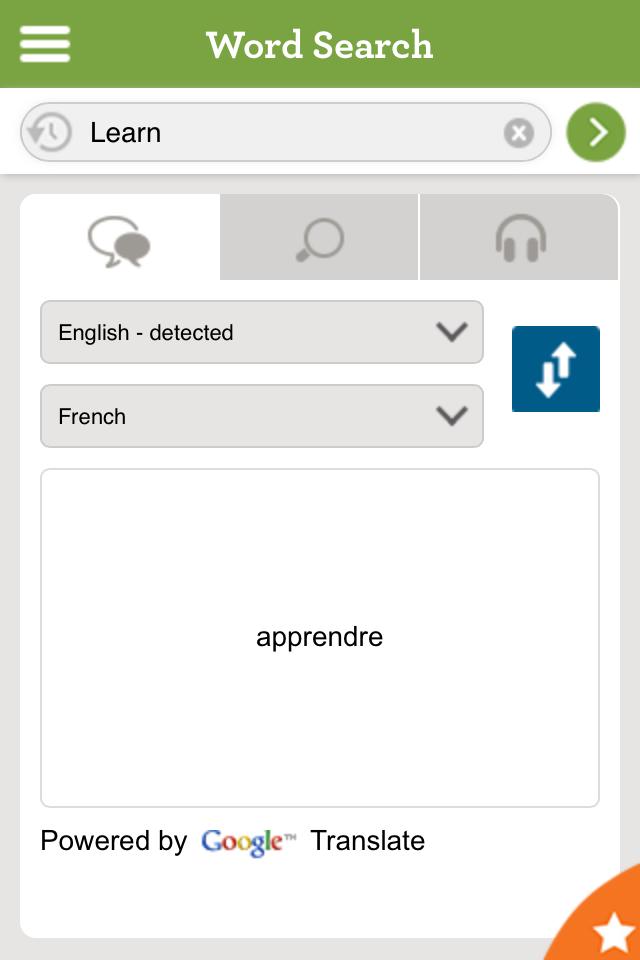Clear the search text
This screenshot has width=640, height=960.
click(x=518, y=133)
